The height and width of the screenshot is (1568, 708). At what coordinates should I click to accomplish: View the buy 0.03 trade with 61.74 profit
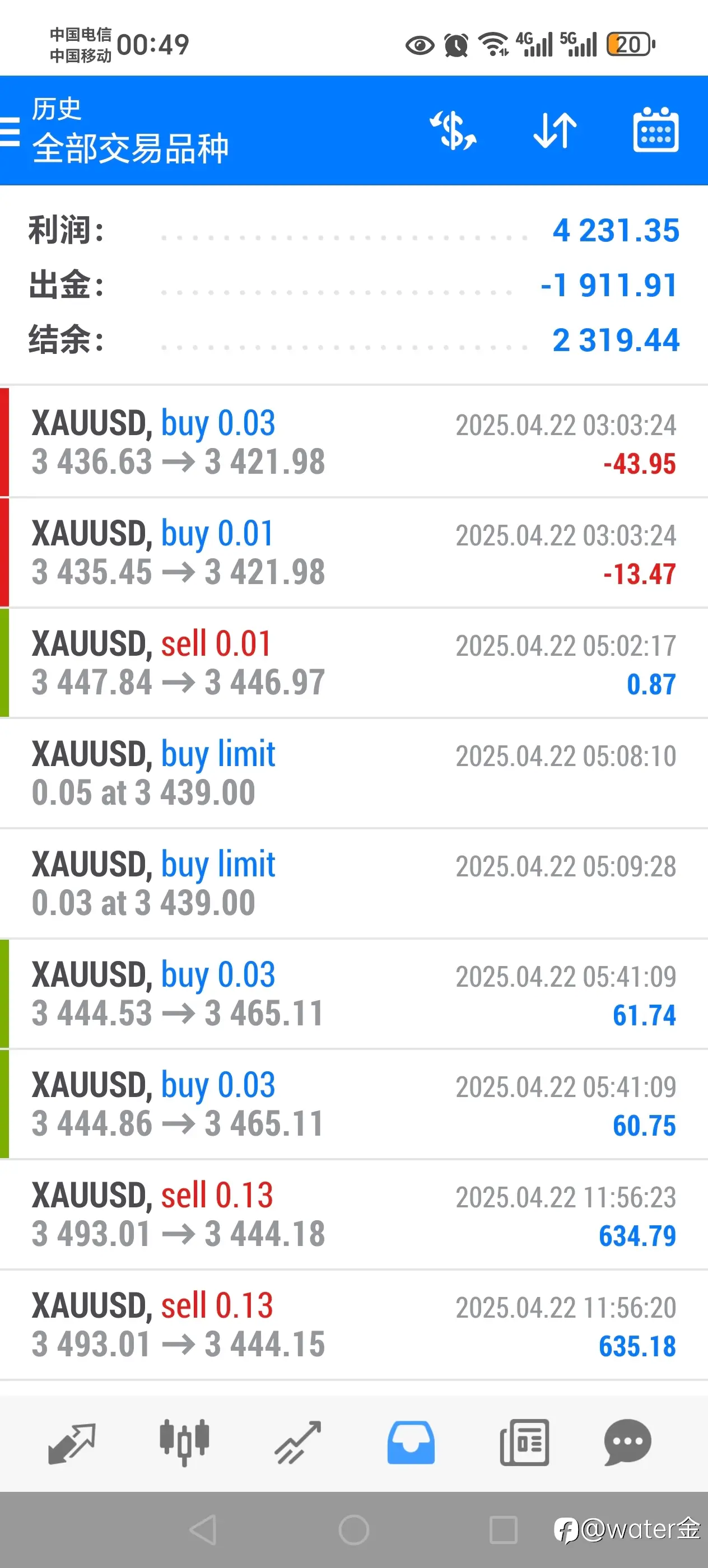353,994
